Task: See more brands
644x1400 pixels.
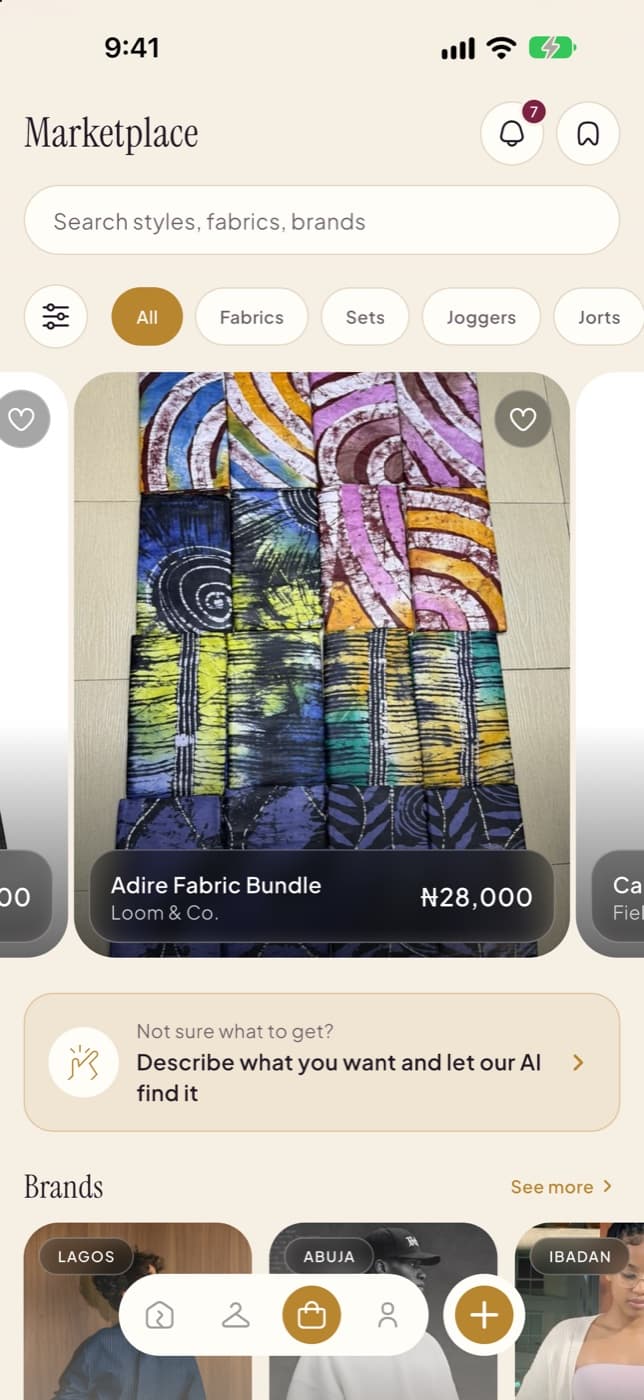Action: coord(561,1187)
